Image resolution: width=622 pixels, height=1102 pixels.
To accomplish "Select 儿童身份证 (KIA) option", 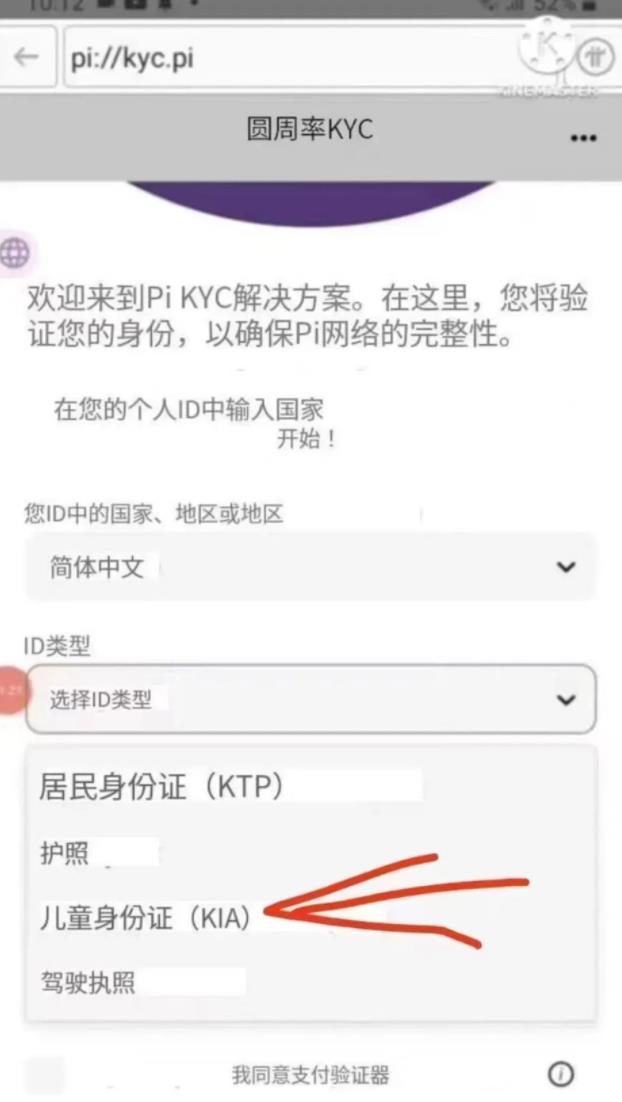I will 145,916.
